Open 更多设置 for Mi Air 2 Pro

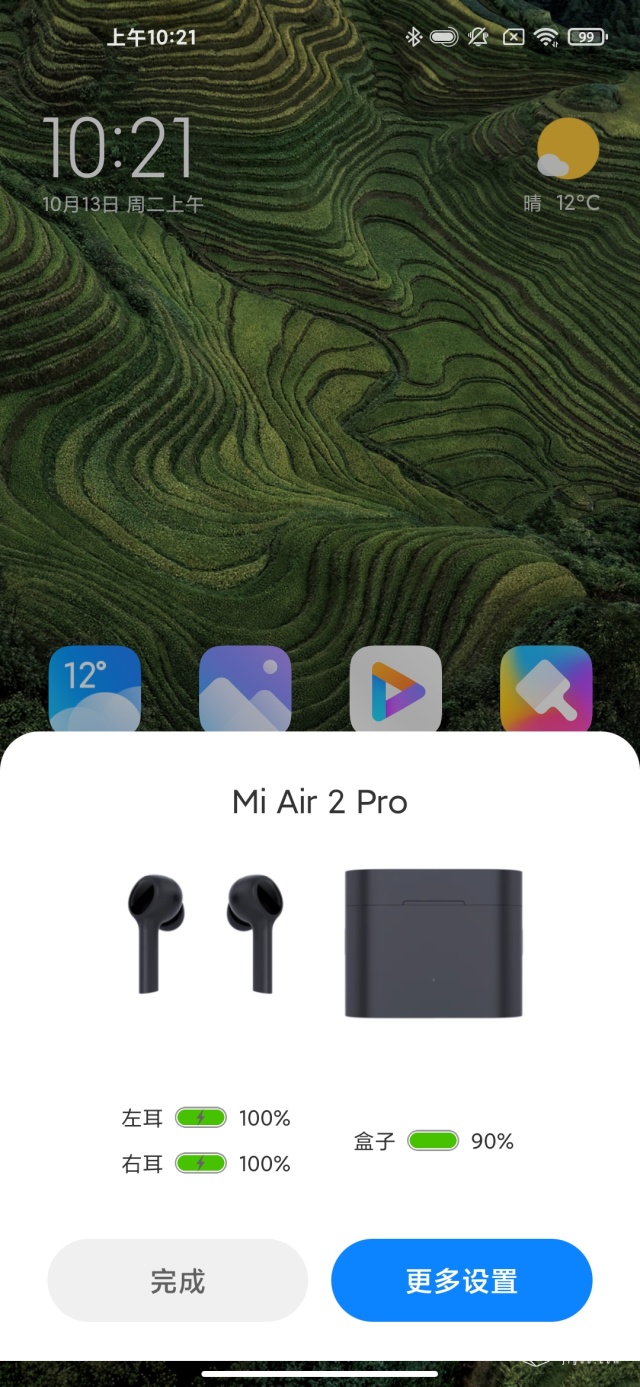(x=461, y=1280)
